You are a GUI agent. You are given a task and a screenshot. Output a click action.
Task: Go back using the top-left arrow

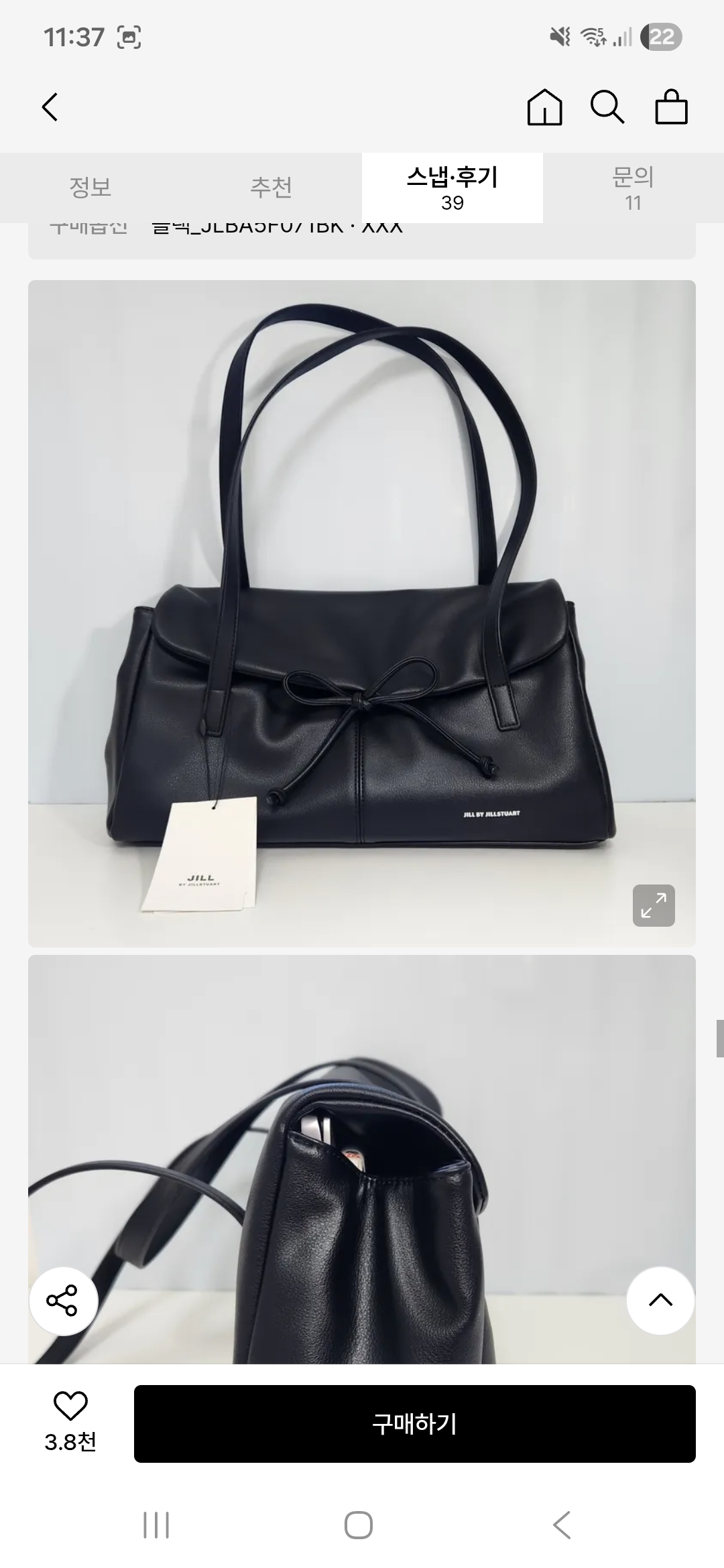pyautogui.click(x=50, y=107)
